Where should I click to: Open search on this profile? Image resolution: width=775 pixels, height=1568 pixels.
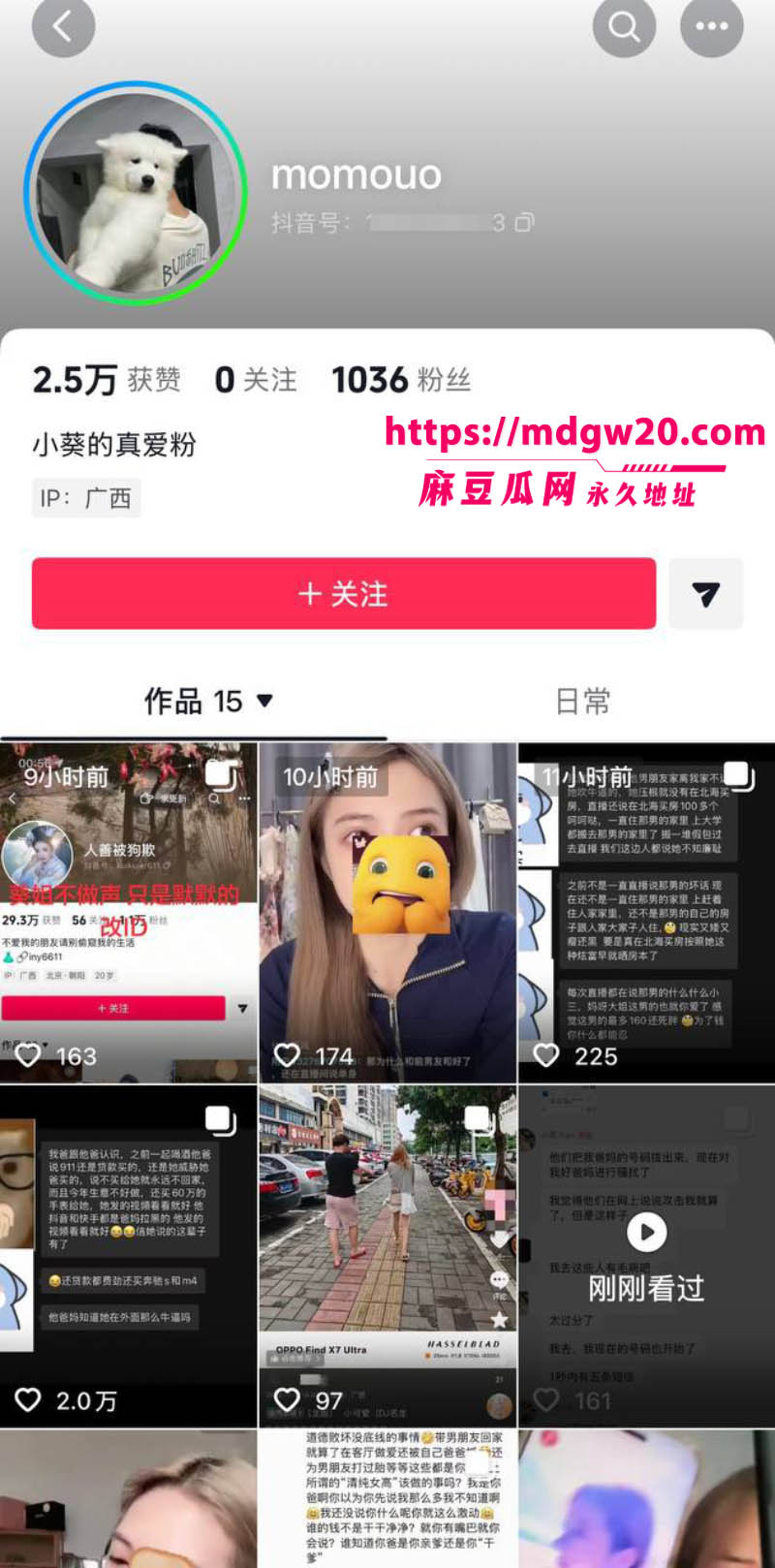(x=624, y=26)
